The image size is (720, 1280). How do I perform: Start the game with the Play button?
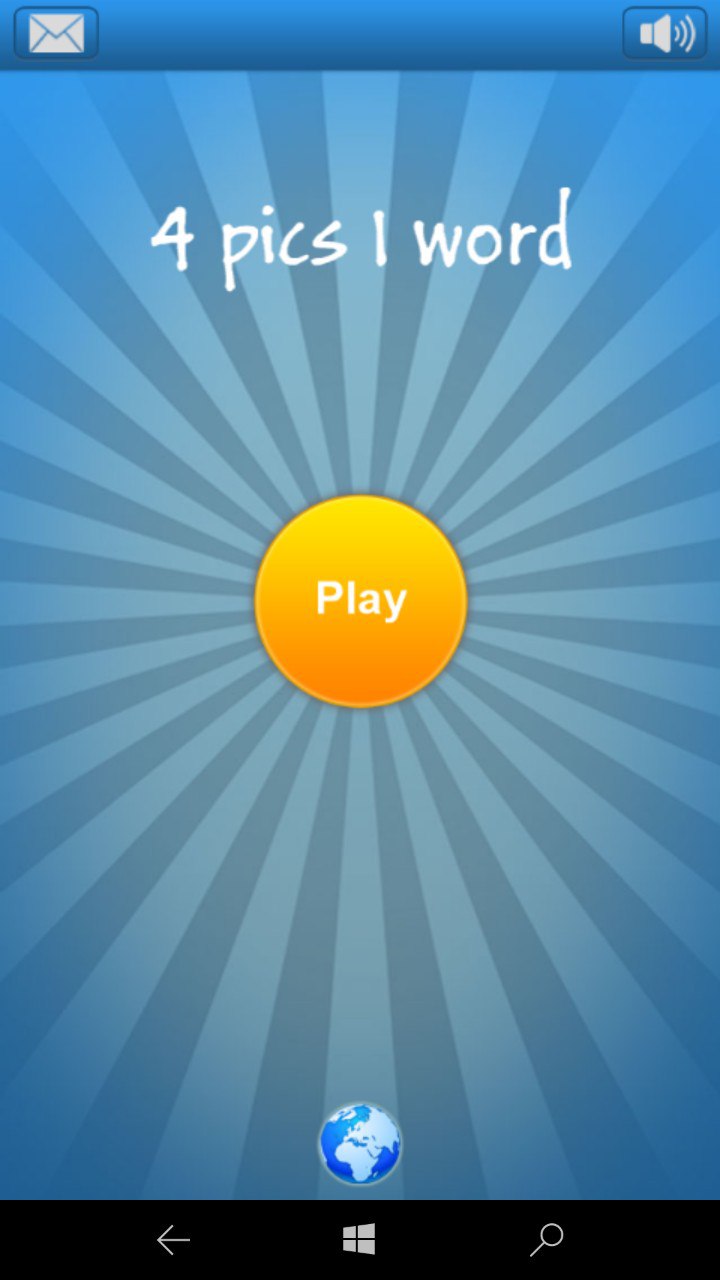coord(360,600)
